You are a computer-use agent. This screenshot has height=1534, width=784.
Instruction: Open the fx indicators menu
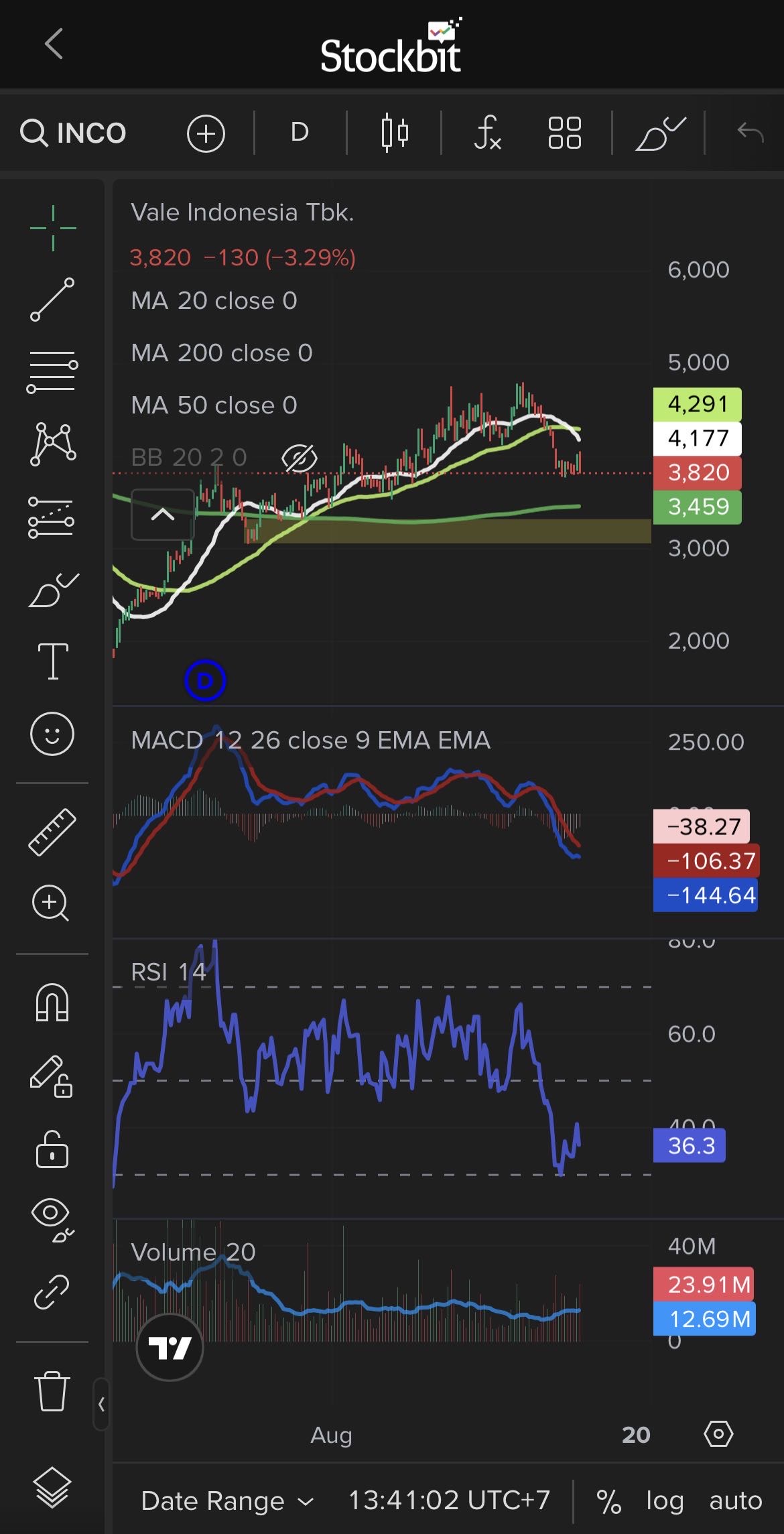point(487,133)
